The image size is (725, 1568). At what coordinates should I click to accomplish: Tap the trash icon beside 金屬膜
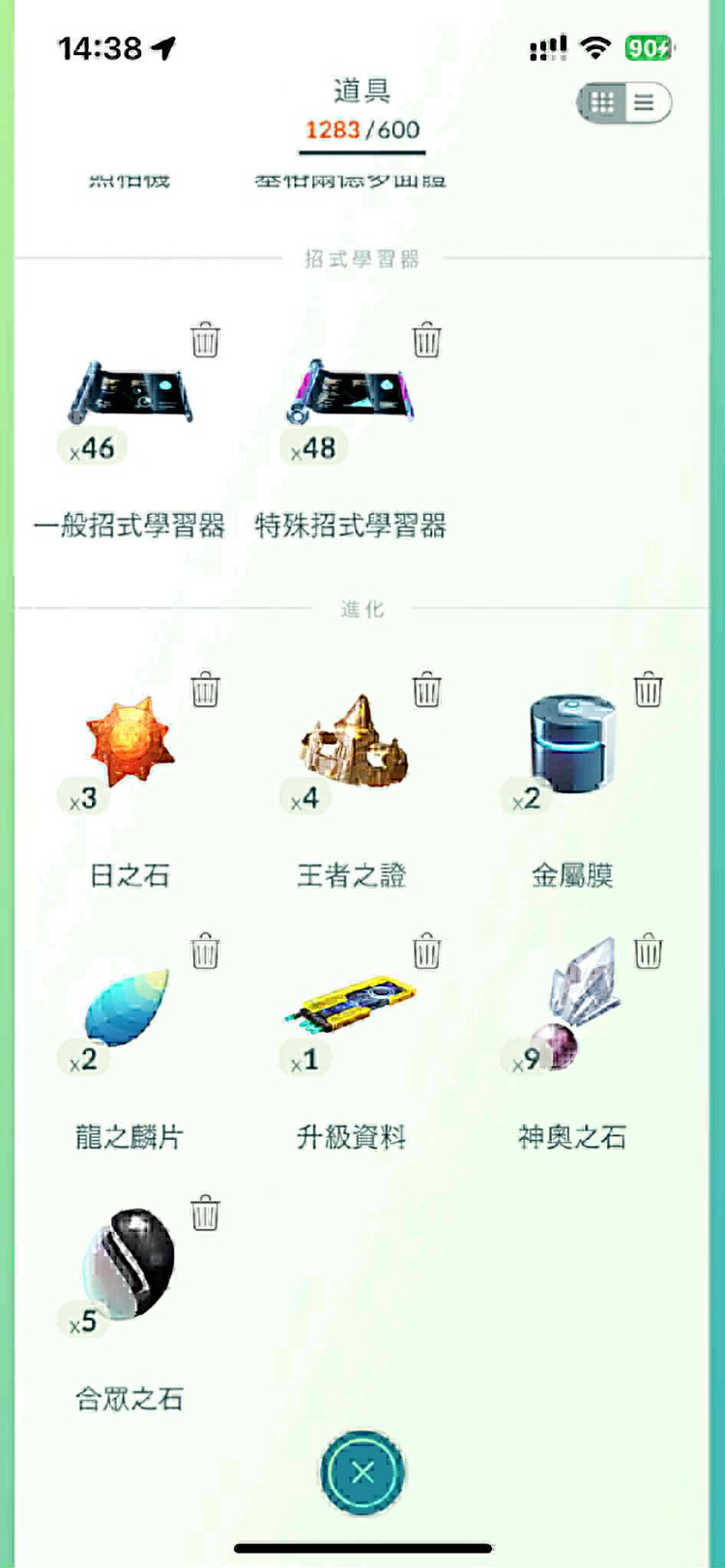[648, 688]
